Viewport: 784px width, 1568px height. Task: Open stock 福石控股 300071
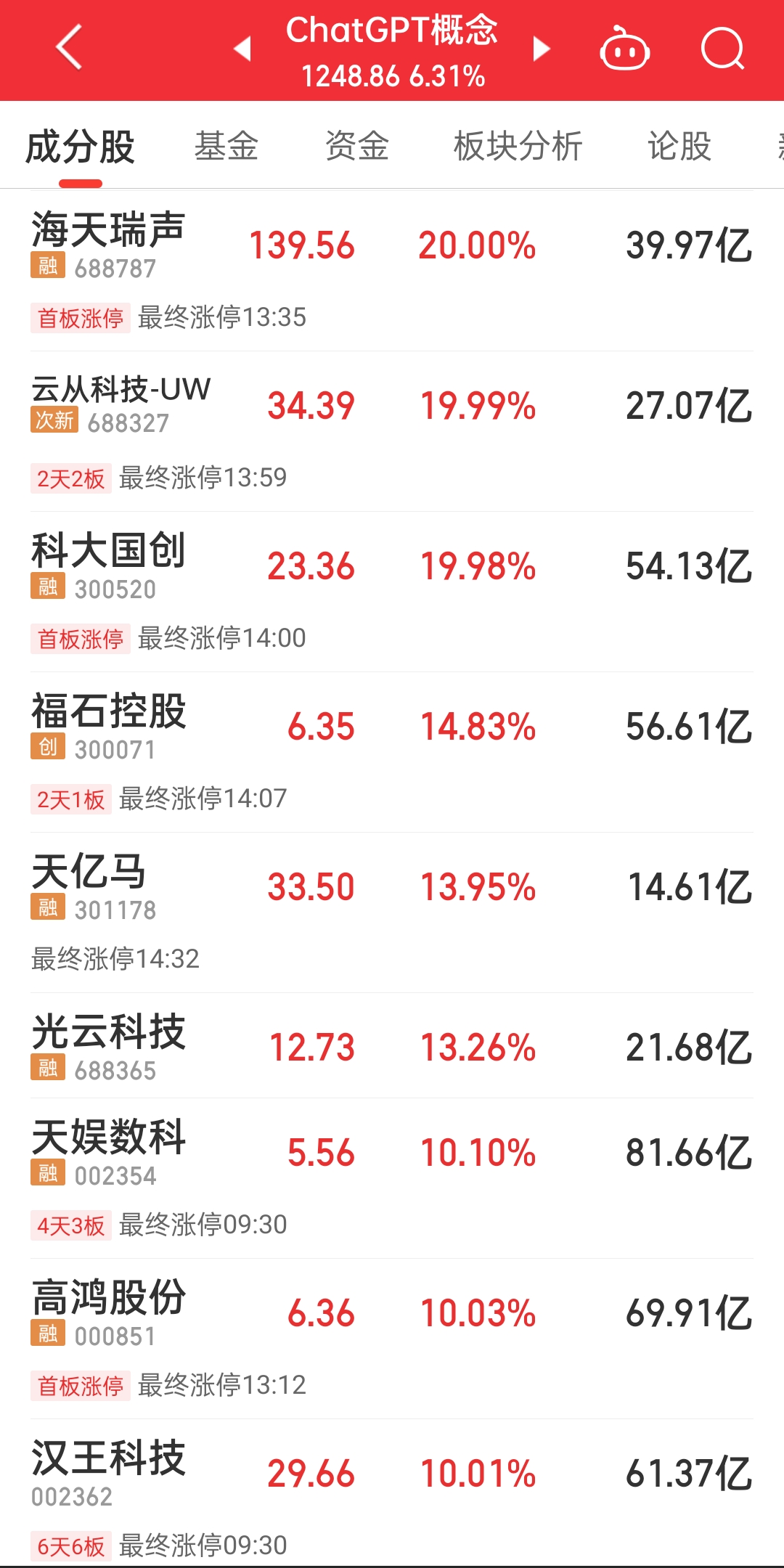click(x=392, y=752)
